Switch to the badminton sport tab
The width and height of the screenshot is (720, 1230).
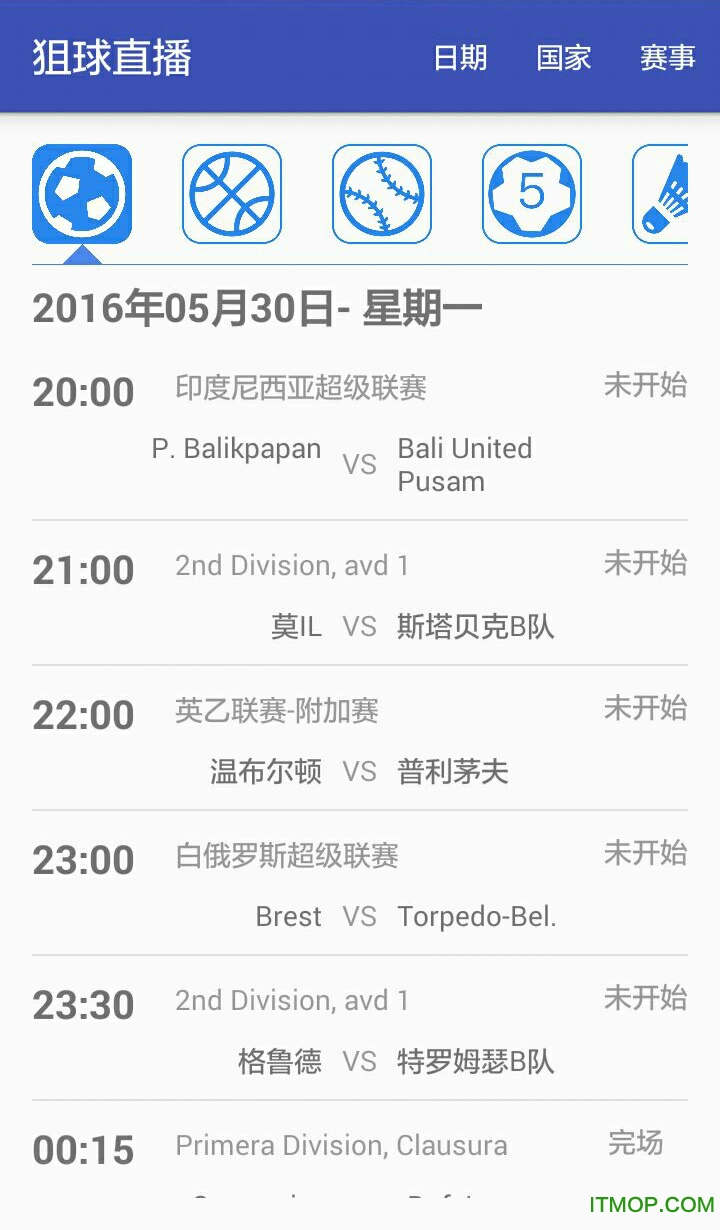[x=663, y=194]
